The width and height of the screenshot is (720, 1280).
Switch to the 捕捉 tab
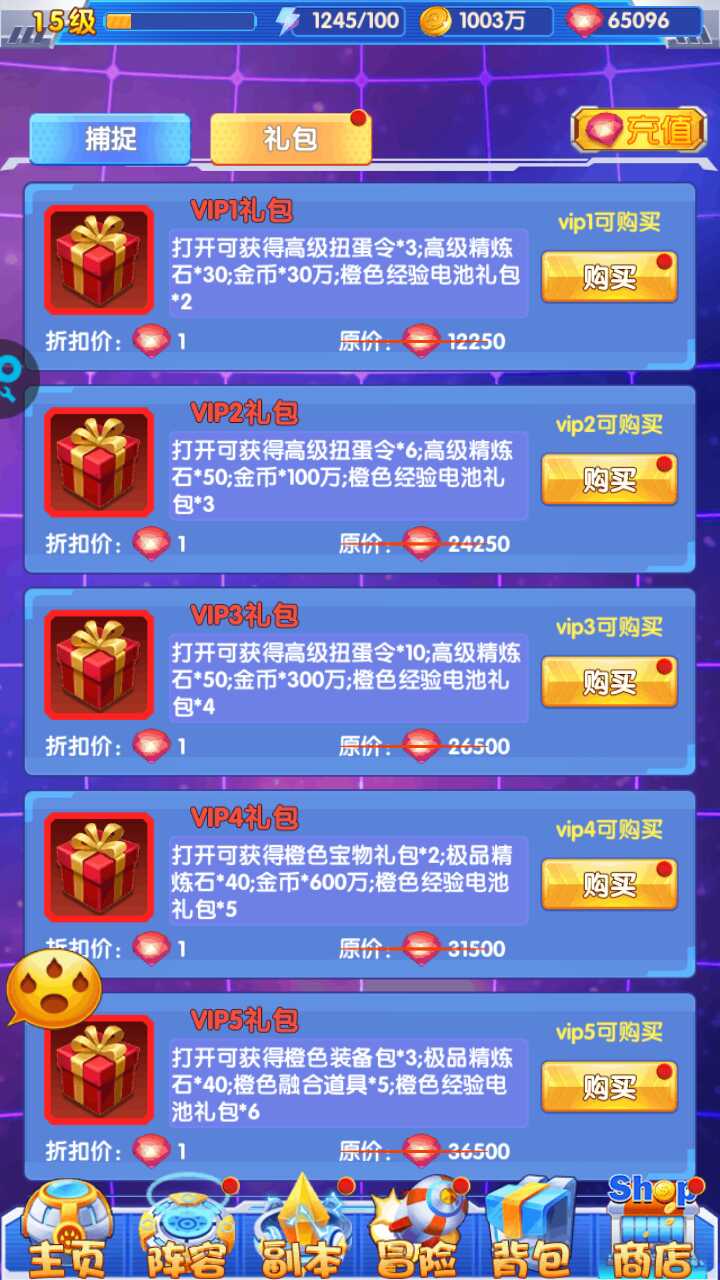110,138
